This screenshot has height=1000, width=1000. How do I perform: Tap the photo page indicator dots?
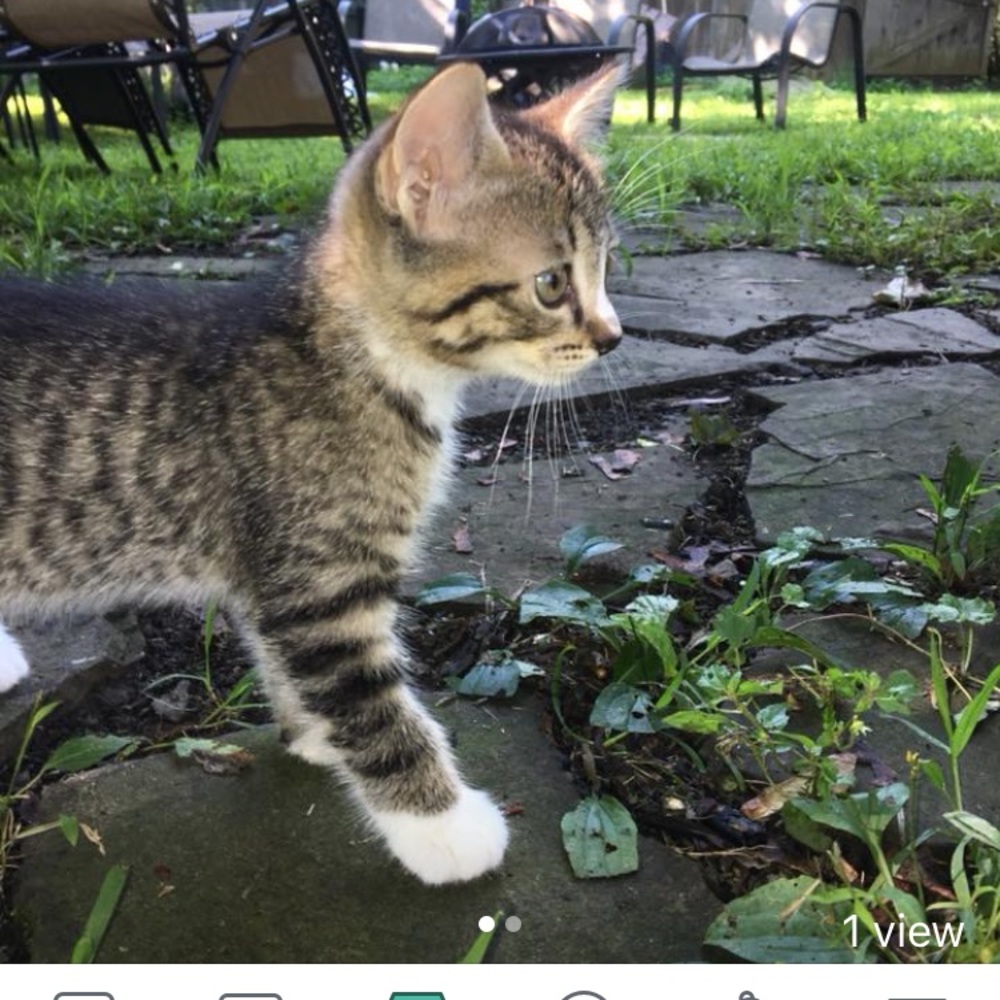point(499,924)
